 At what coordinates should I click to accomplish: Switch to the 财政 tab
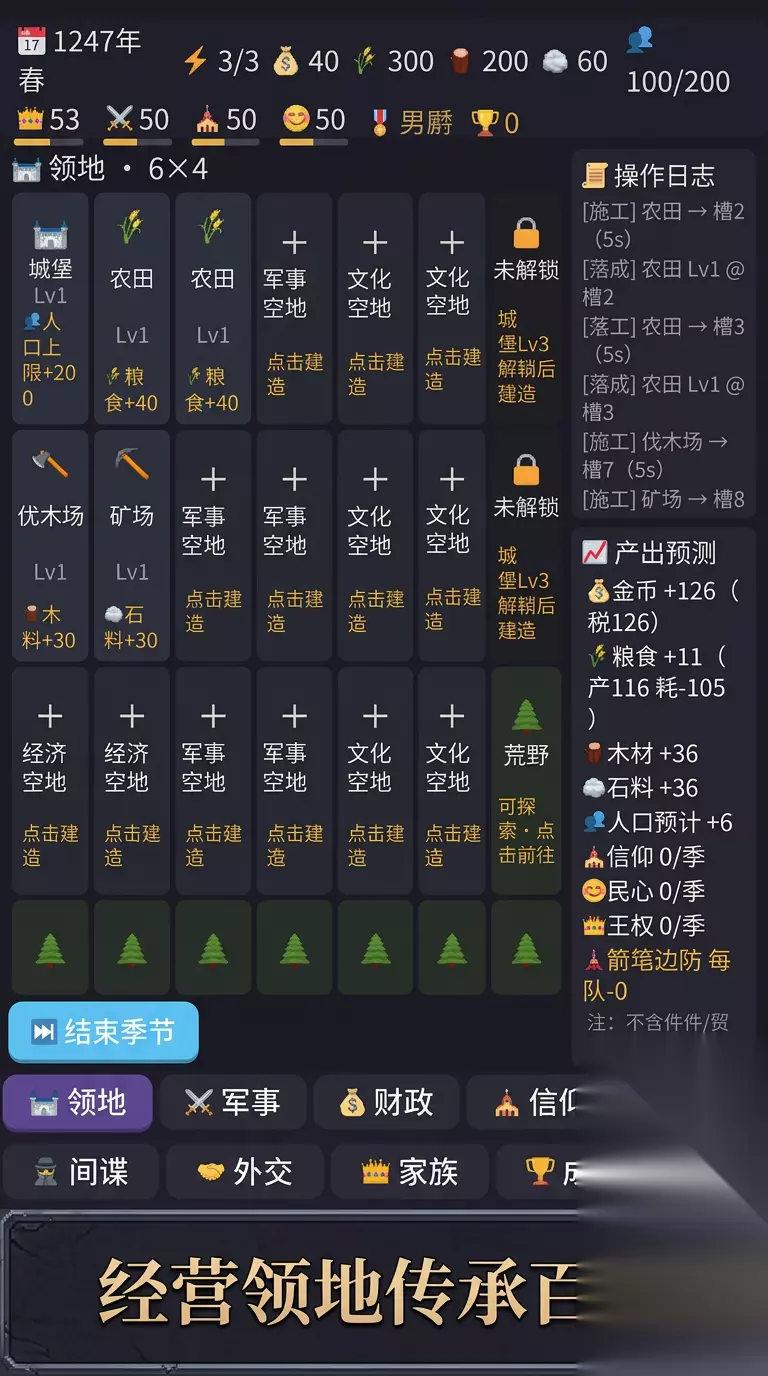(x=386, y=1103)
